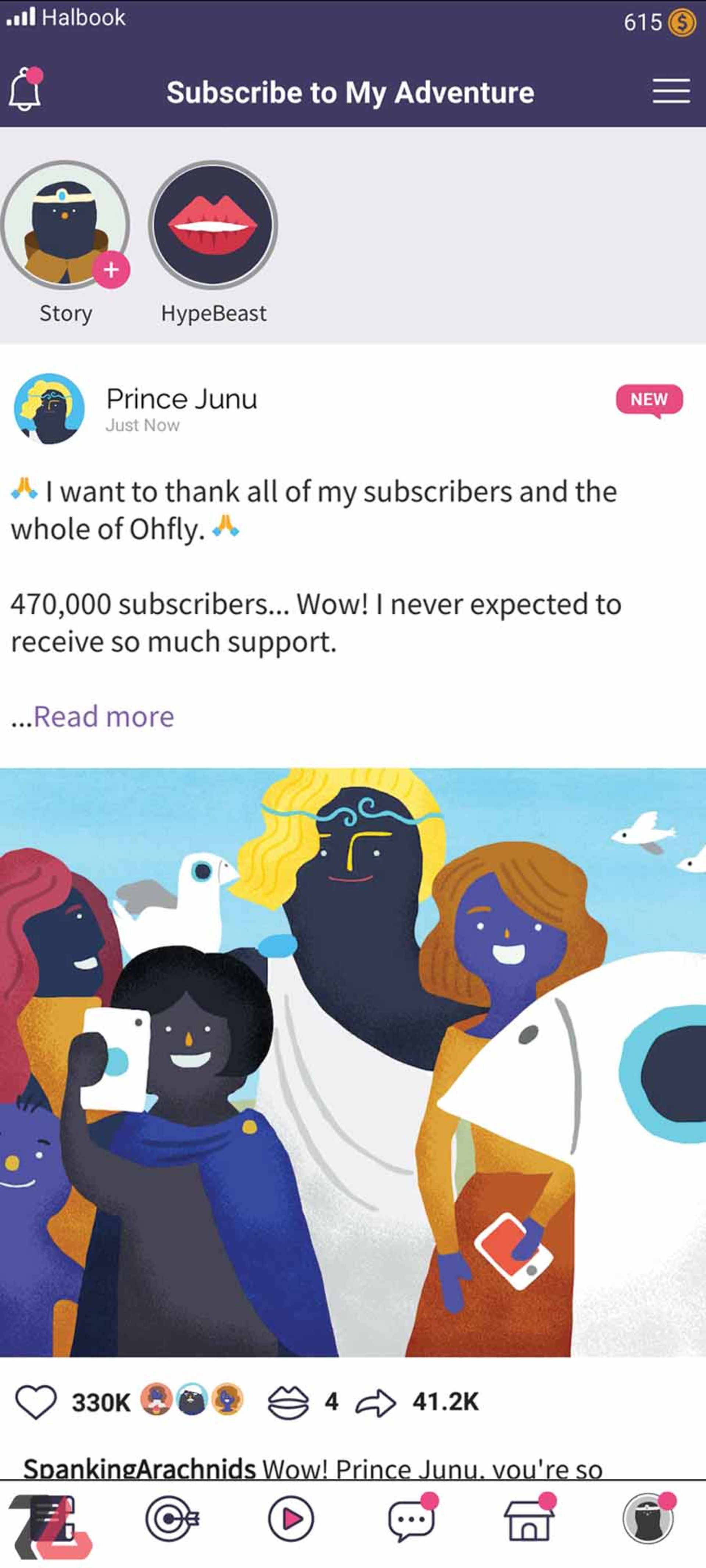Image resolution: width=706 pixels, height=1568 pixels.
Task: Open the notifications bell
Action: click(25, 91)
